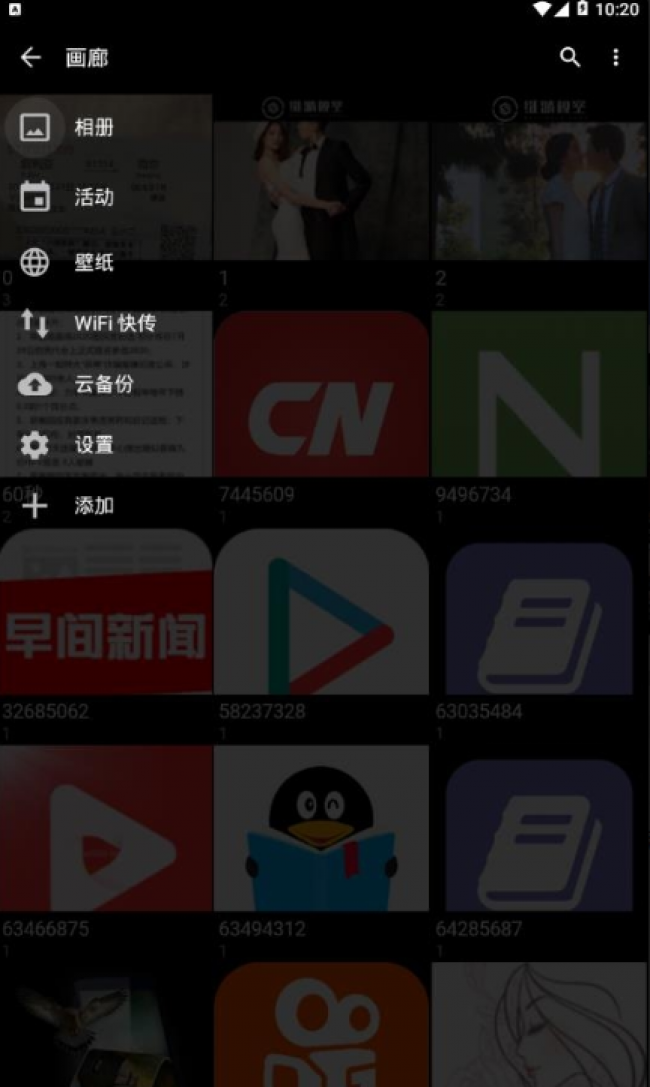Open WiFi 快传 transfer

114,323
